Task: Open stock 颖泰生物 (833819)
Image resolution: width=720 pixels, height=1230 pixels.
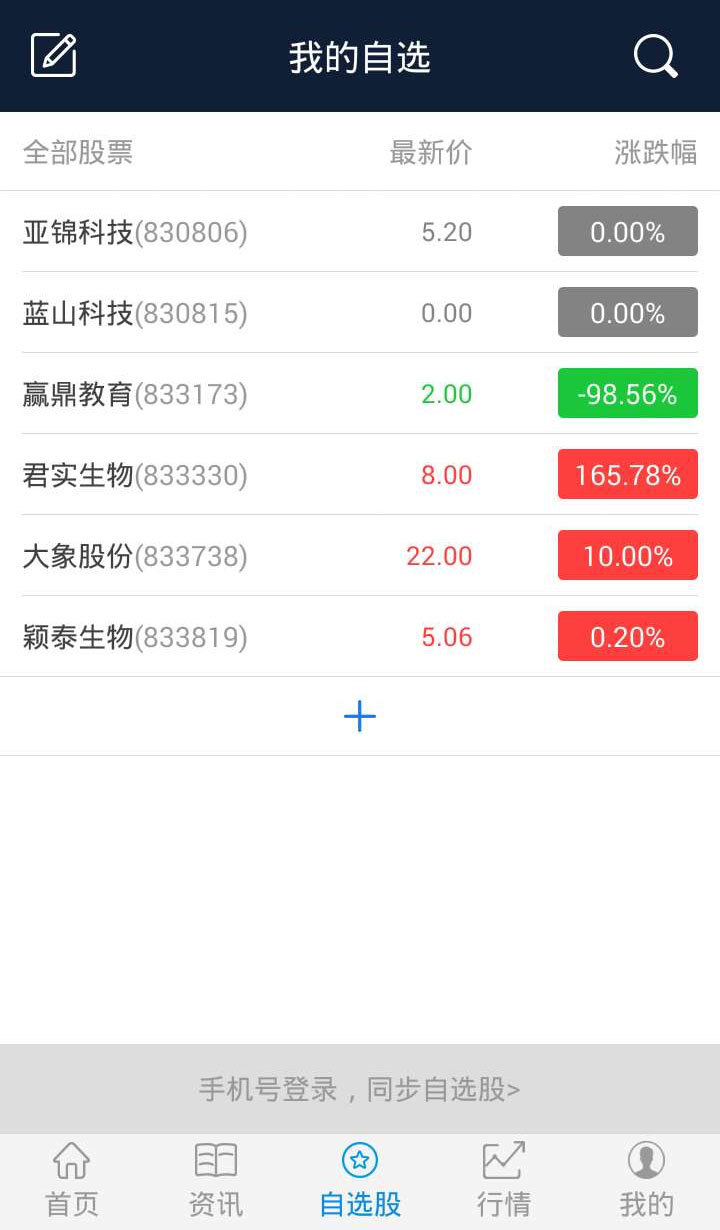Action: [x=135, y=637]
